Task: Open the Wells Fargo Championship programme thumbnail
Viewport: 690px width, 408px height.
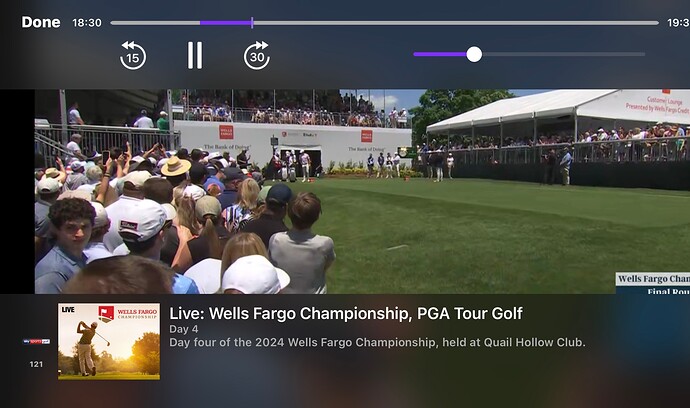Action: [109, 341]
